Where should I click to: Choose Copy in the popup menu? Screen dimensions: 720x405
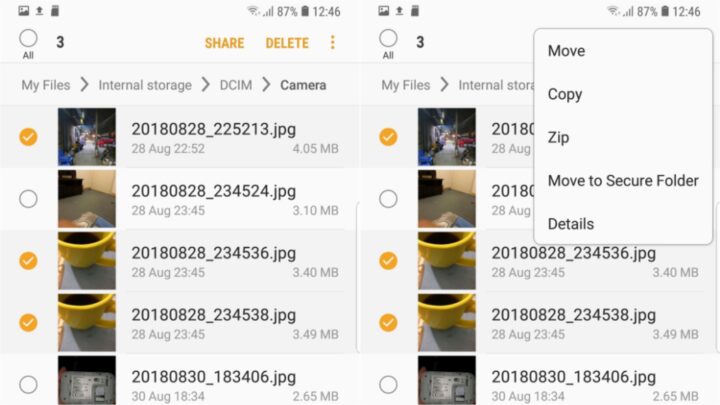tap(565, 94)
